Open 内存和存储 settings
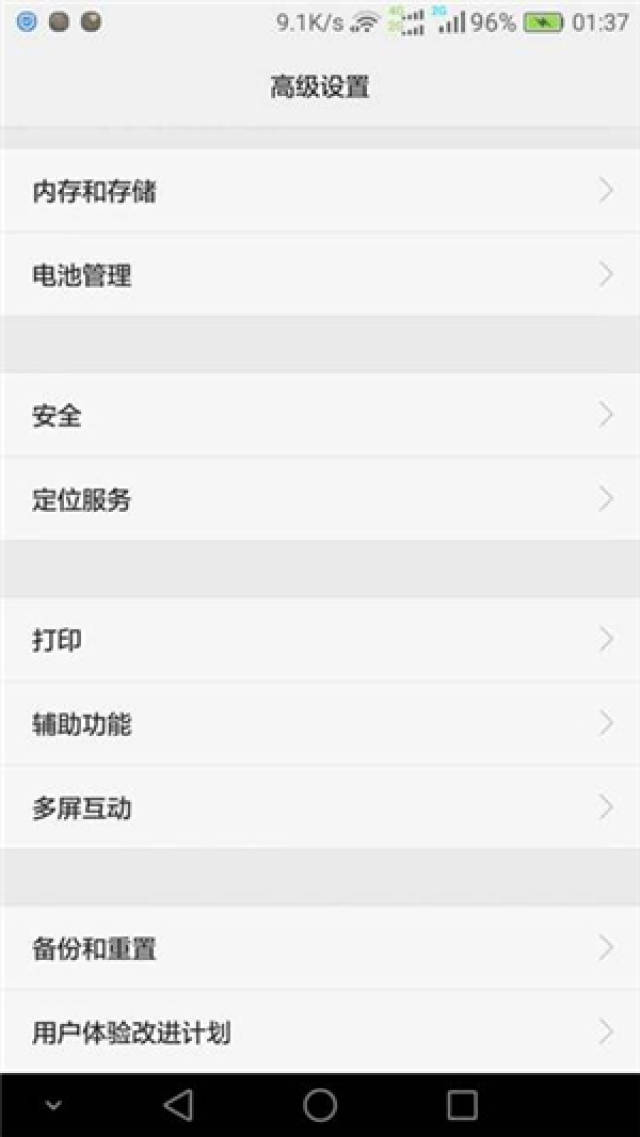Image resolution: width=640 pixels, height=1137 pixels. pyautogui.click(x=320, y=191)
